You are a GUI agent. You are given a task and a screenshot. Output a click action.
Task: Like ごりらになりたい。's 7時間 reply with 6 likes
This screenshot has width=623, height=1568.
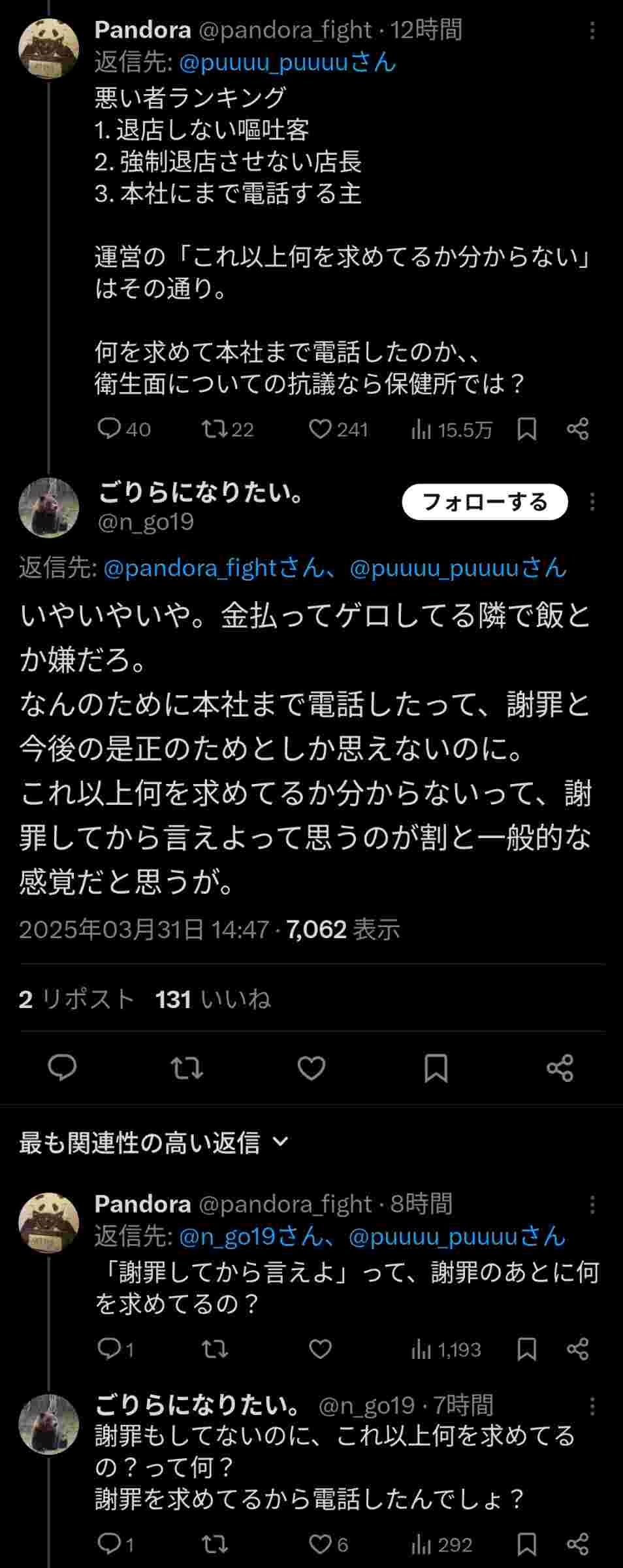coord(320,1544)
